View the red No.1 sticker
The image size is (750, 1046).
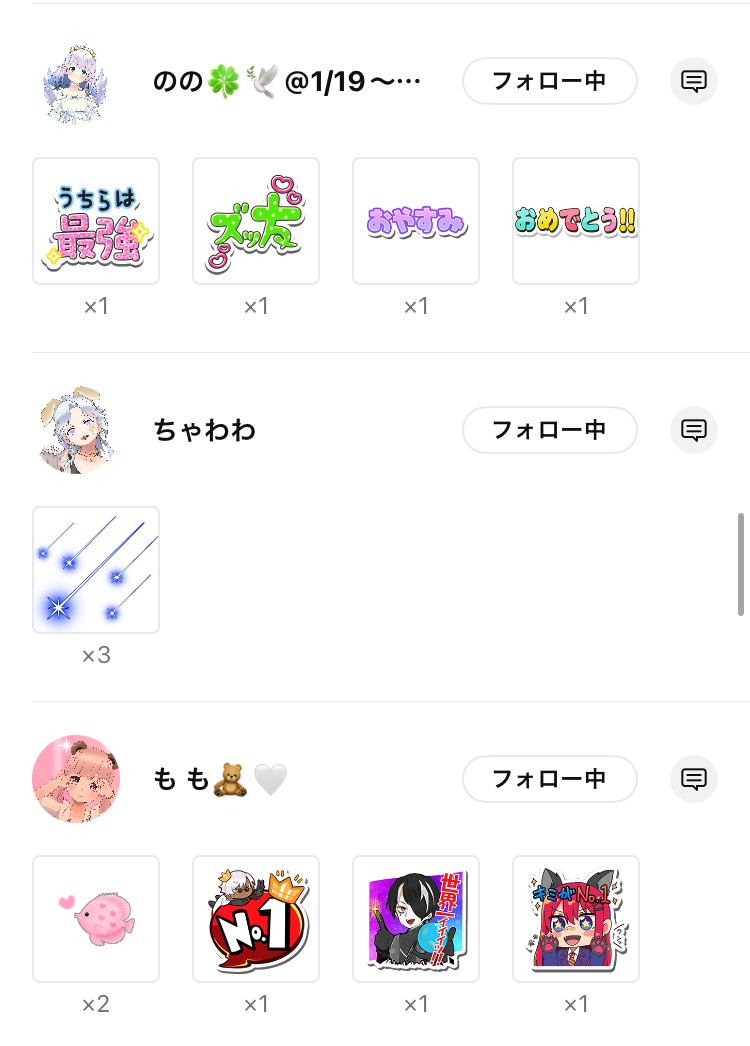256,919
